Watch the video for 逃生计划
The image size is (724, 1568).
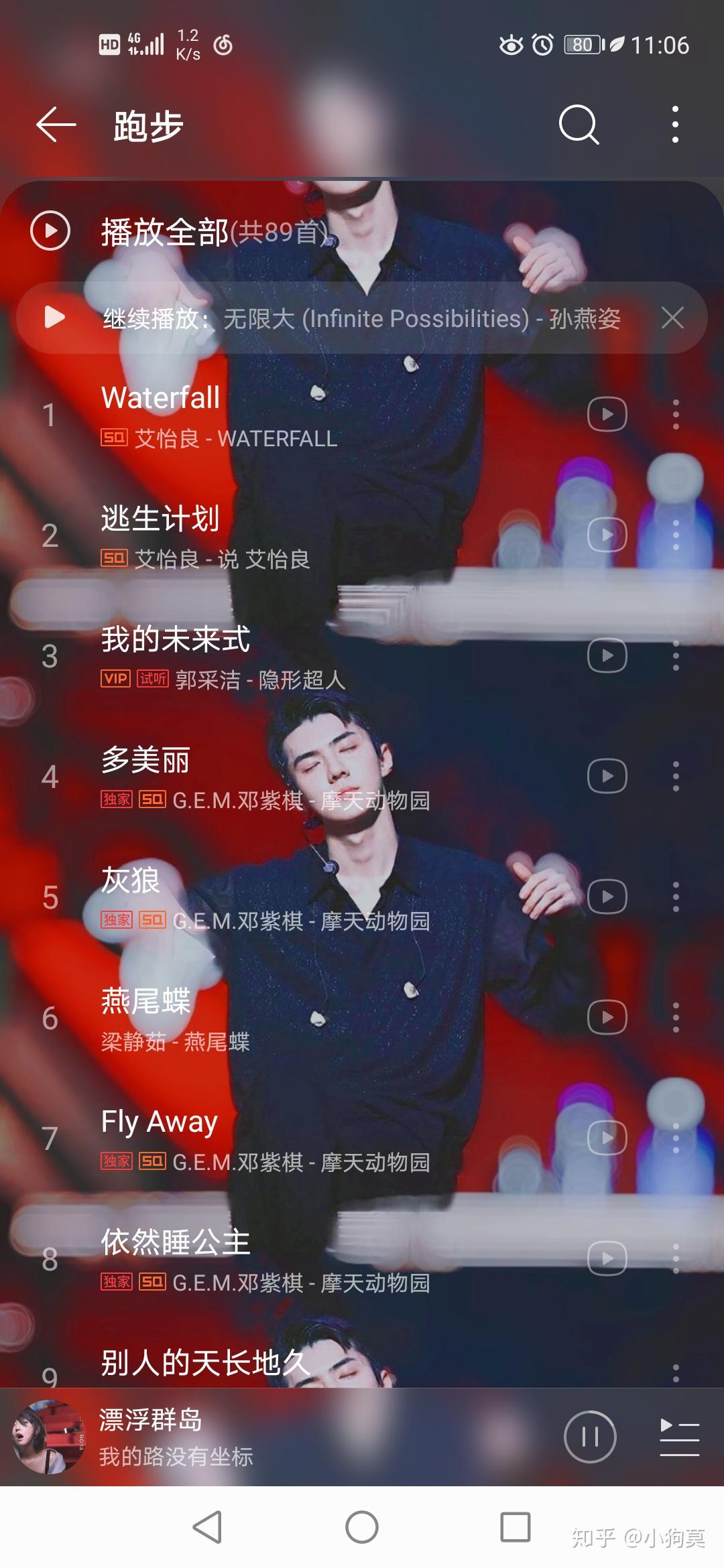(607, 535)
